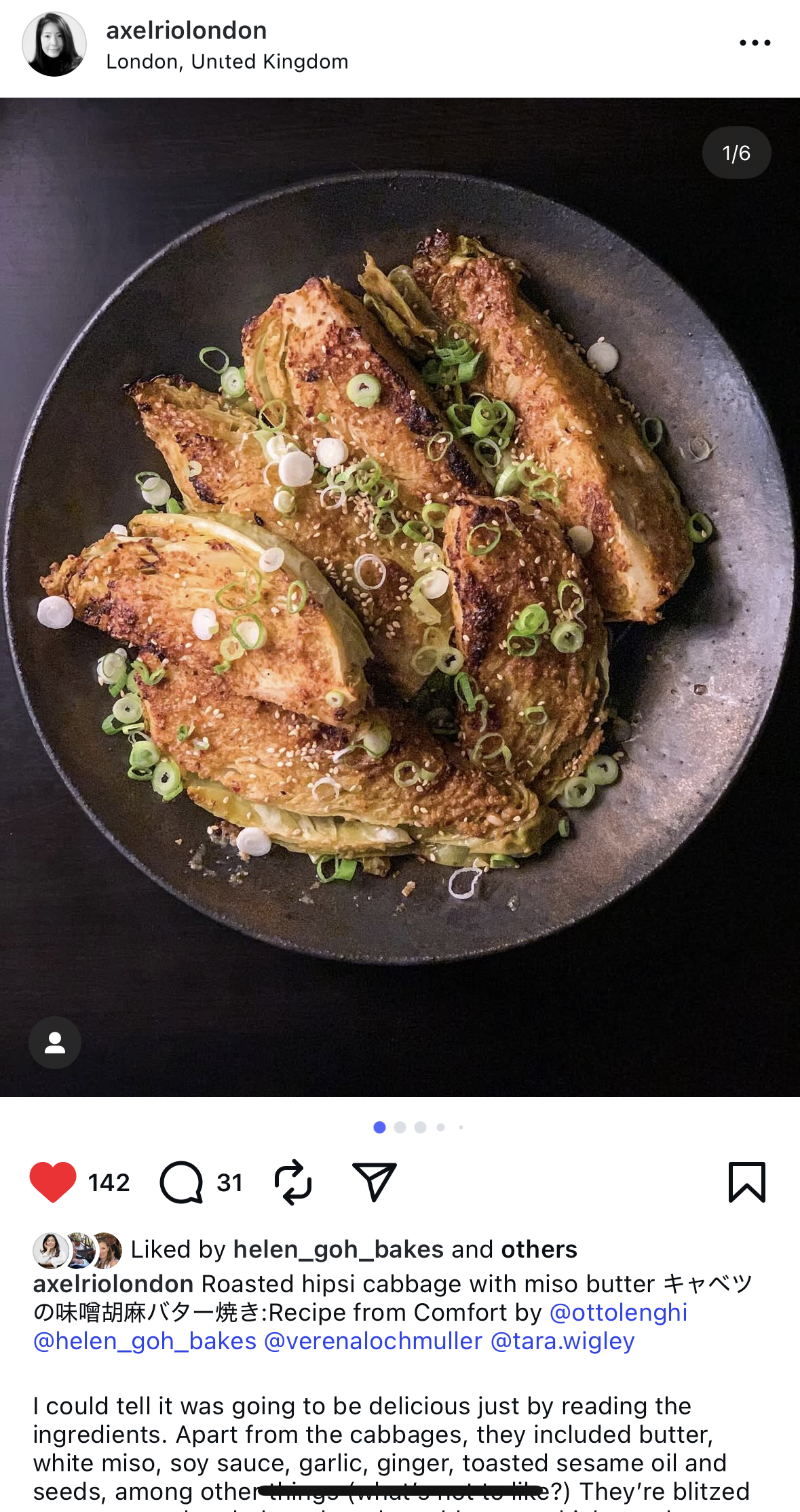Image resolution: width=800 pixels, height=1512 pixels.
Task: Open the @helen_goh_bakes mention in caption
Action: pos(145,1341)
